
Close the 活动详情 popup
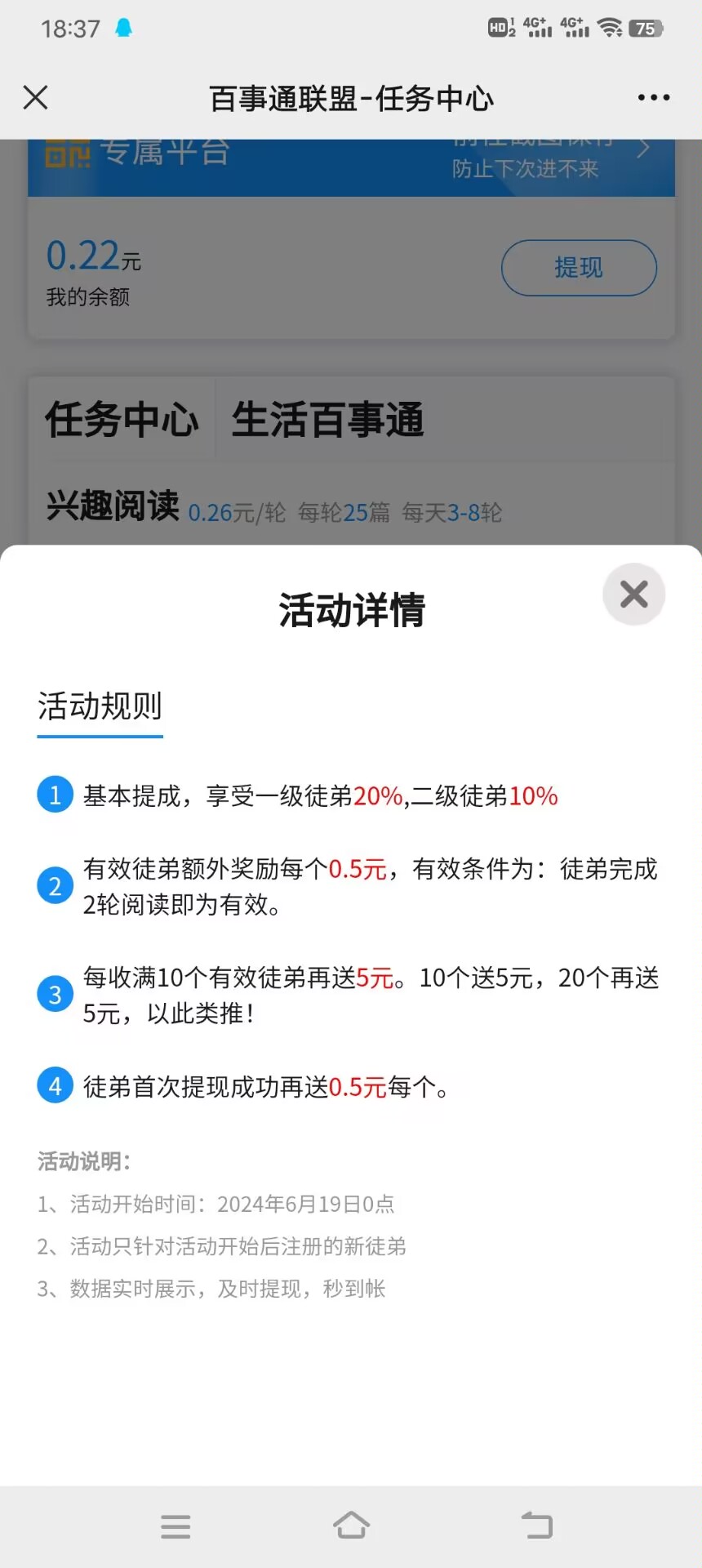click(x=633, y=595)
